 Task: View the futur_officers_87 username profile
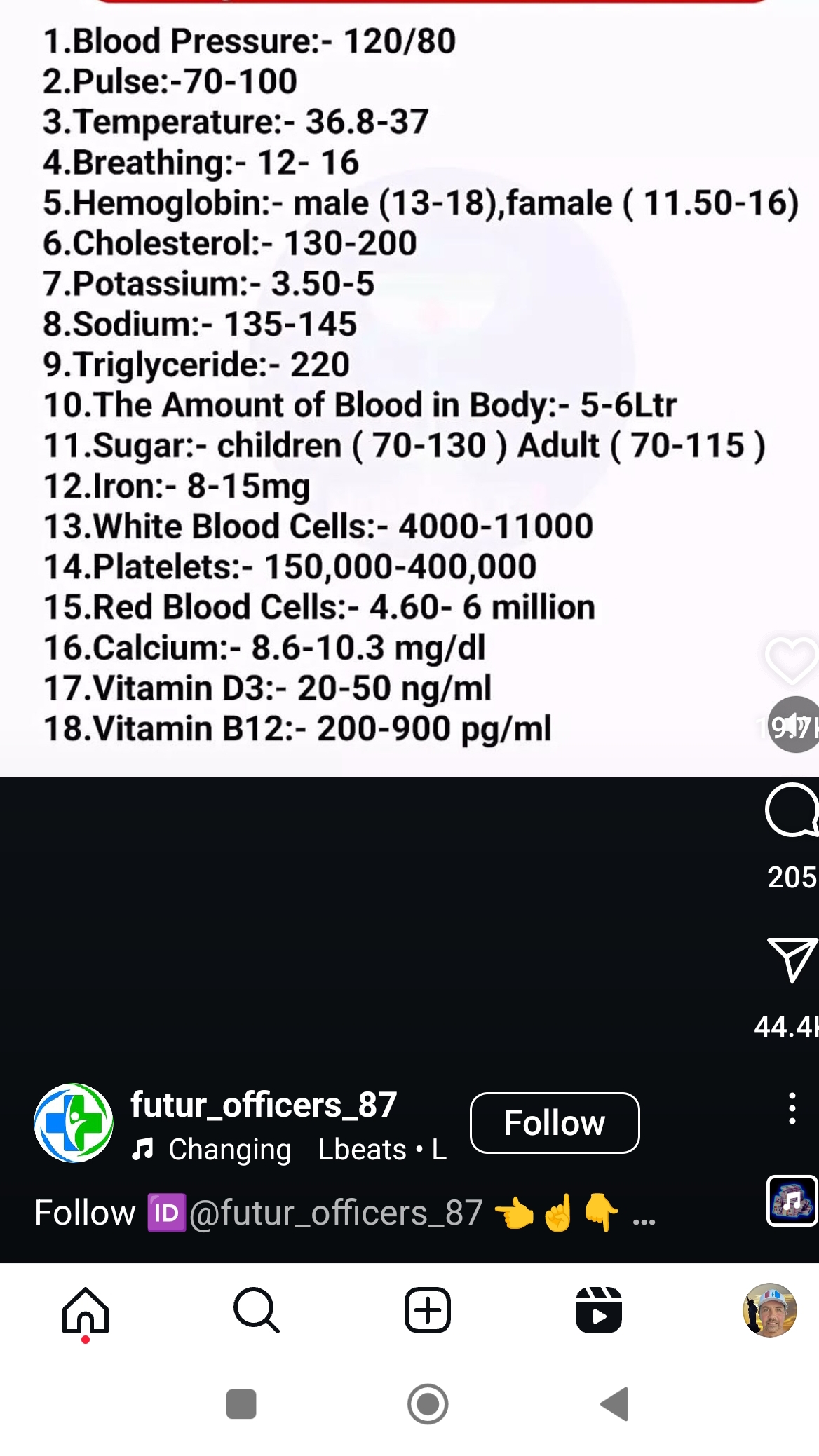coord(264,1105)
